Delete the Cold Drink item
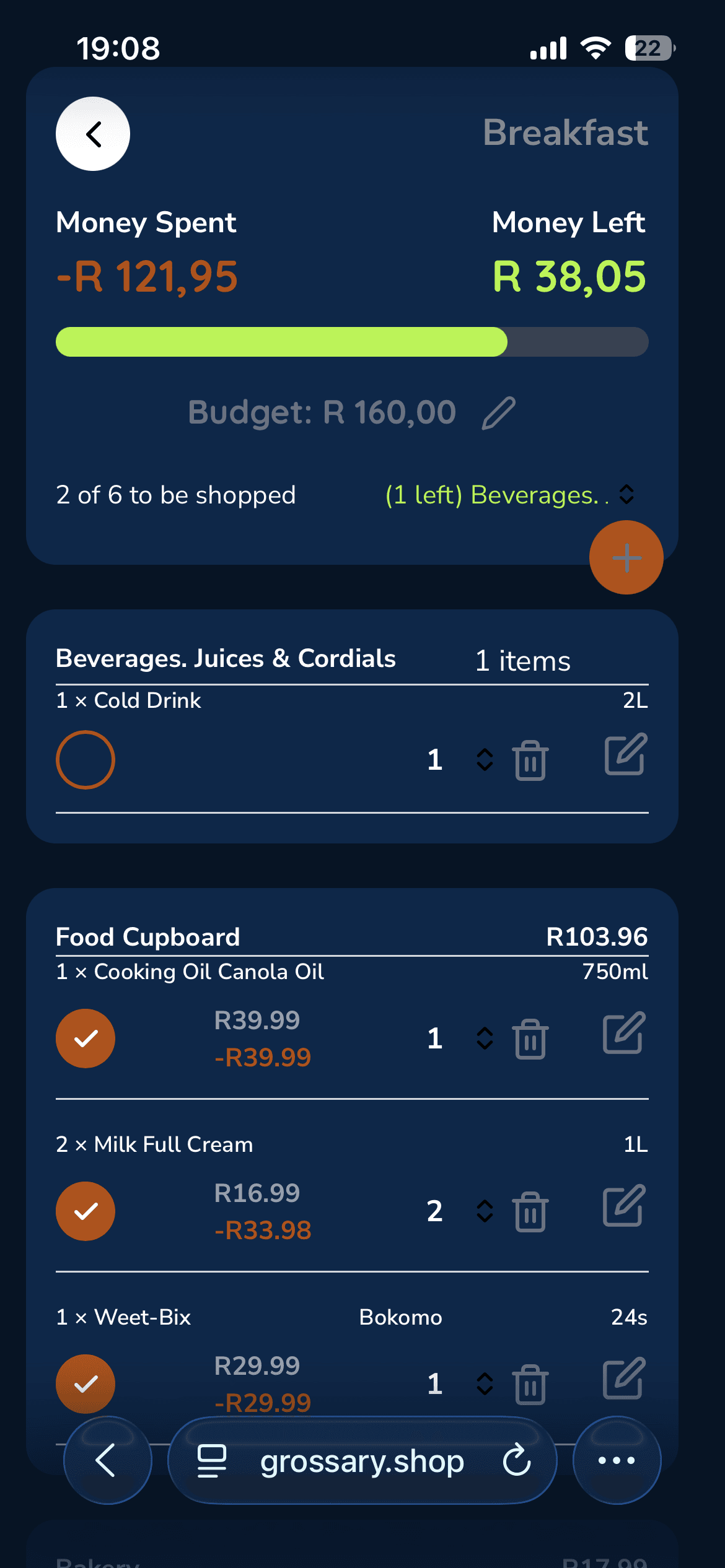 click(530, 760)
